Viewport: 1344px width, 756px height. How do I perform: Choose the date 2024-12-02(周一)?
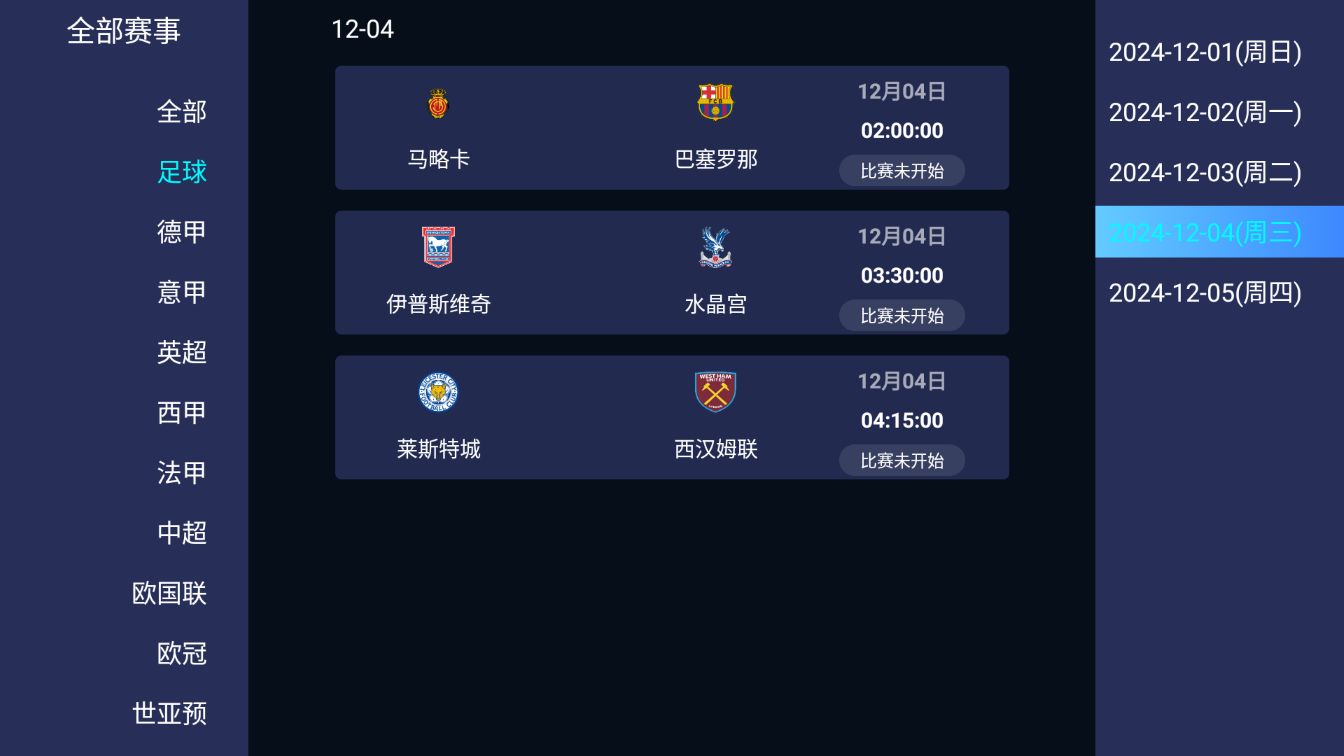point(1204,112)
